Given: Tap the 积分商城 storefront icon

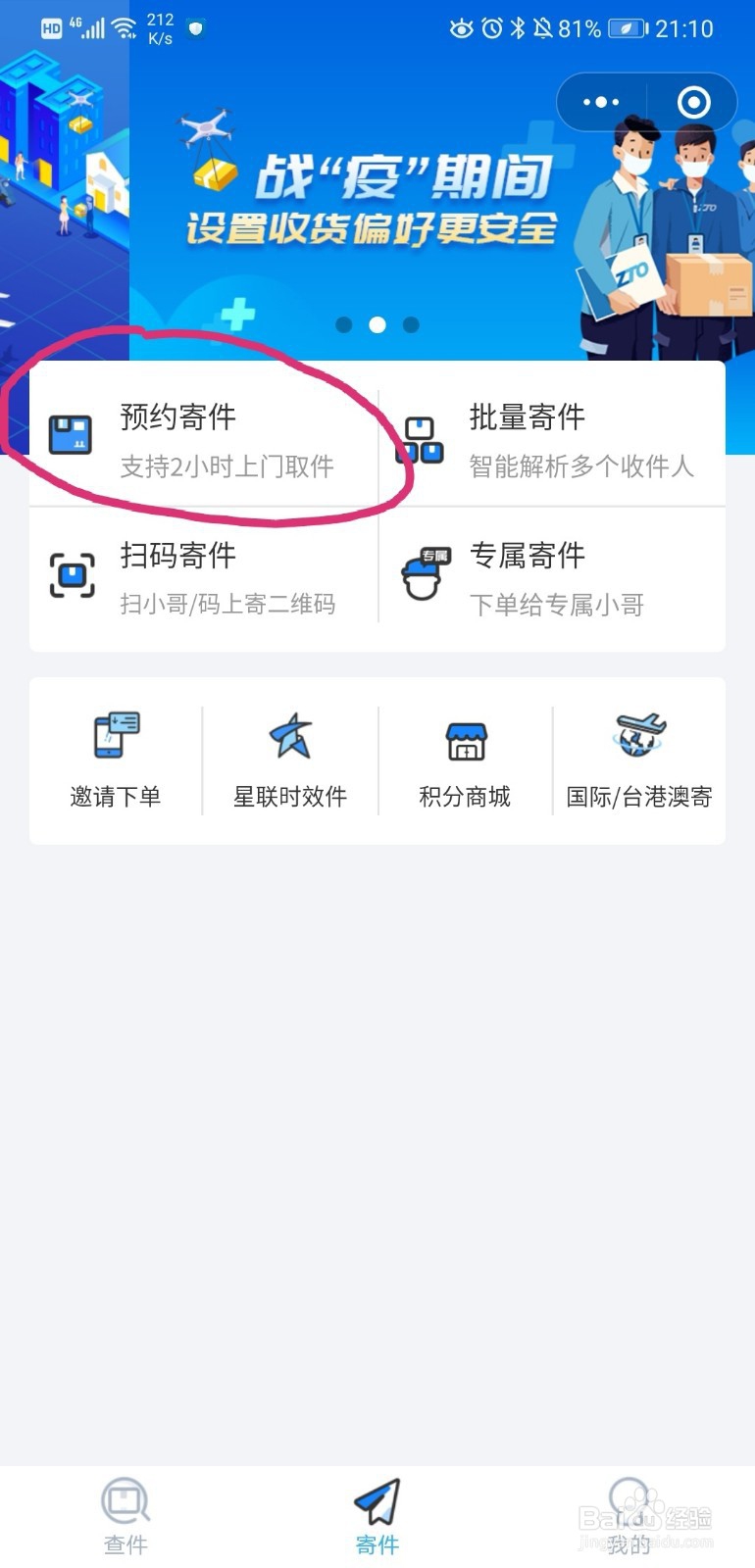Looking at the screenshot, I should (x=465, y=742).
